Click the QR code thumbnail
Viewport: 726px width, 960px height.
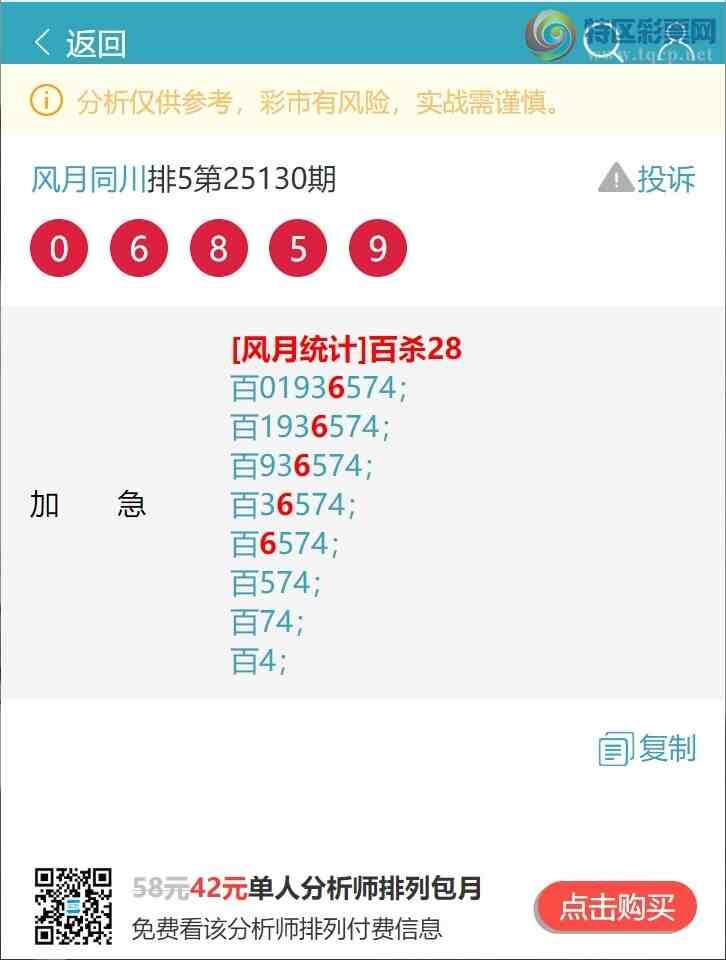tap(74, 905)
